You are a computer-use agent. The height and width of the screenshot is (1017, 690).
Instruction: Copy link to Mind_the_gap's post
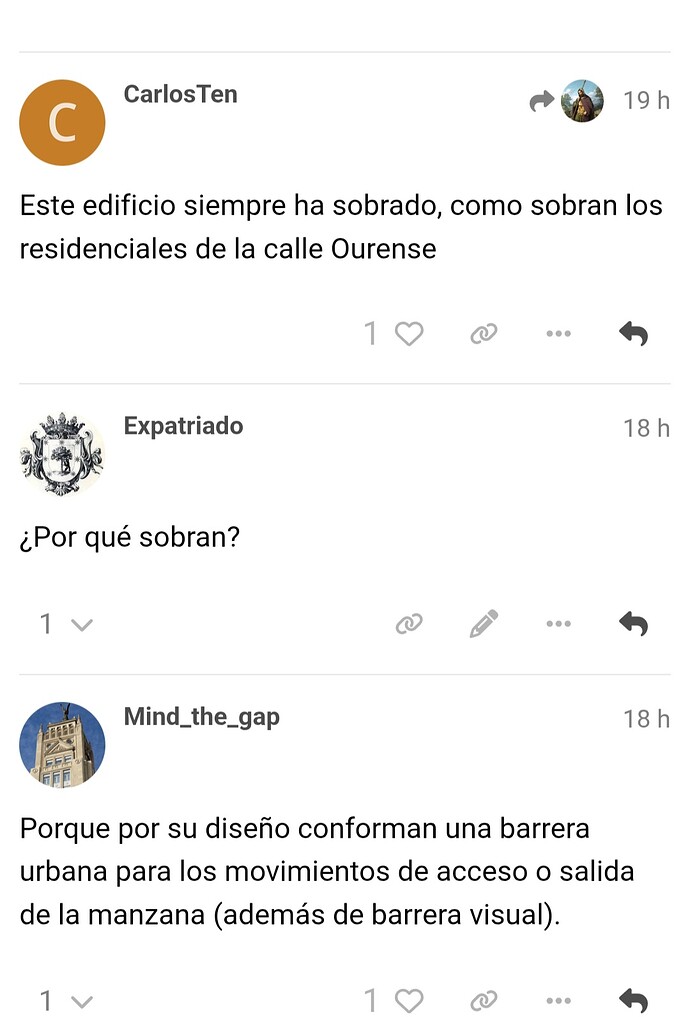[484, 1000]
